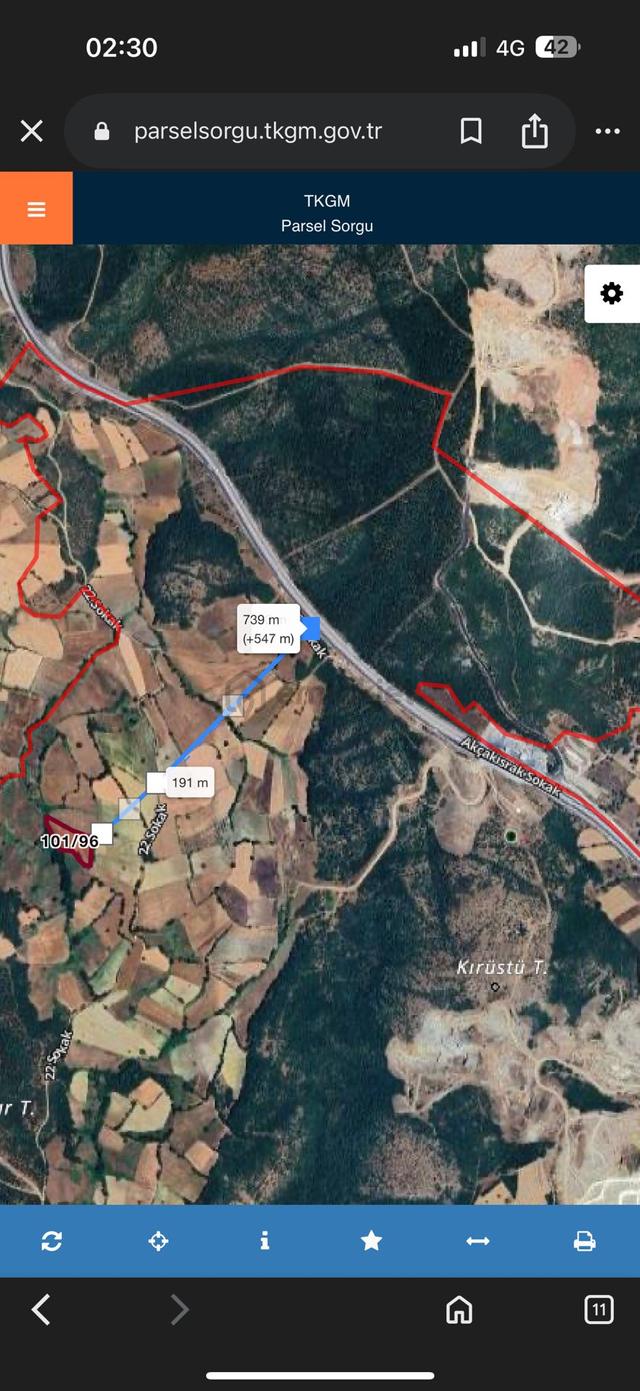Open the browser overflow menu
This screenshot has width=640, height=1391.
608,131
